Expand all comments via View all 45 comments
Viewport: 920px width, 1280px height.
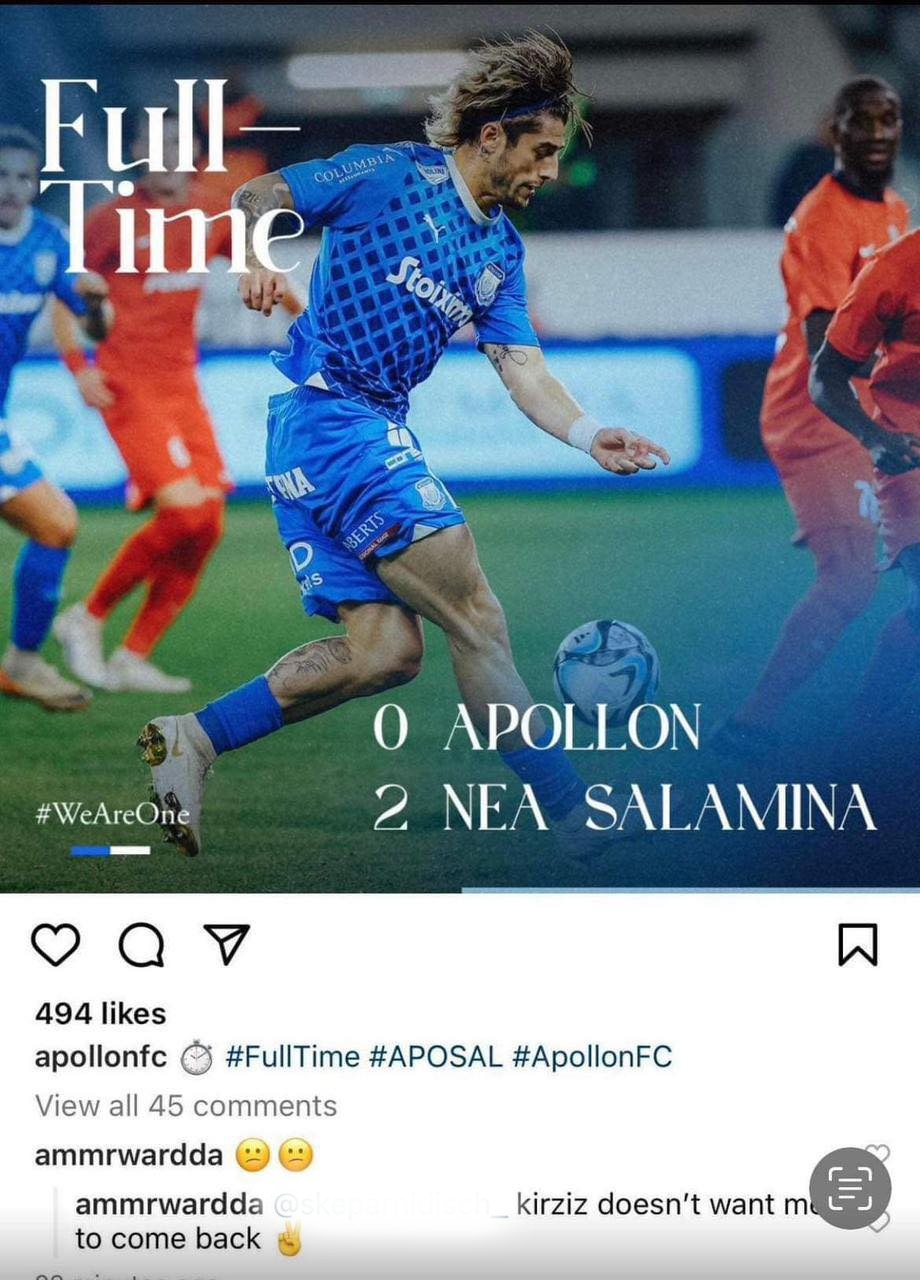[186, 1106]
